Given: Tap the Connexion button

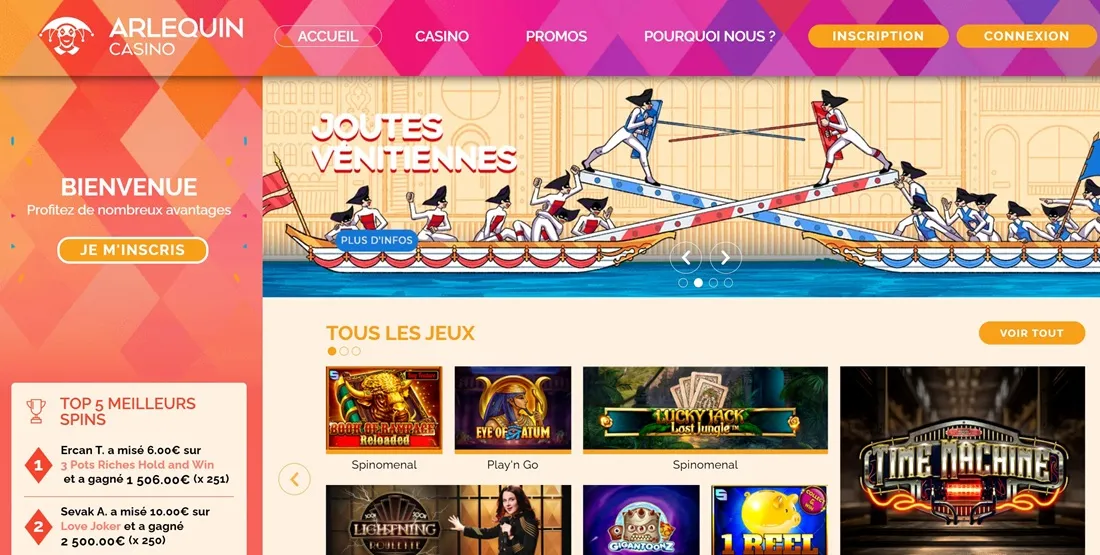Looking at the screenshot, I should (x=1026, y=36).
